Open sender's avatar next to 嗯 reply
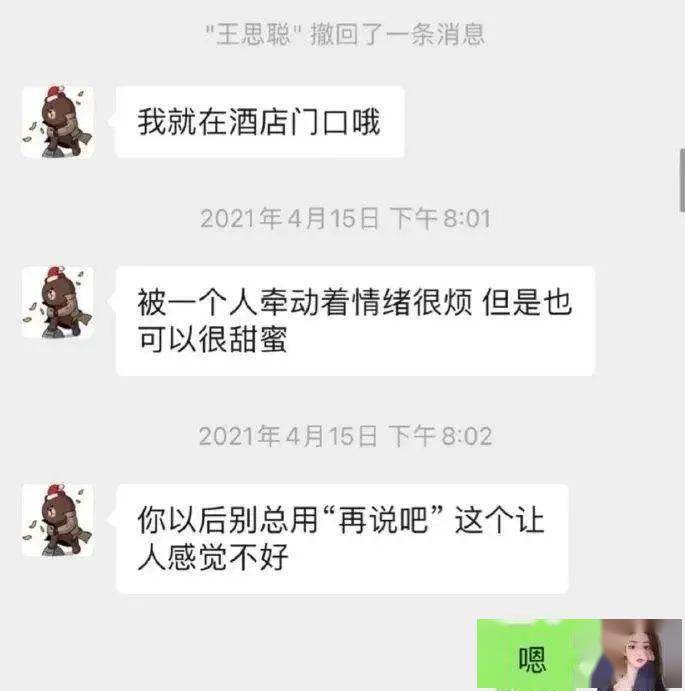 pyautogui.click(x=635, y=655)
